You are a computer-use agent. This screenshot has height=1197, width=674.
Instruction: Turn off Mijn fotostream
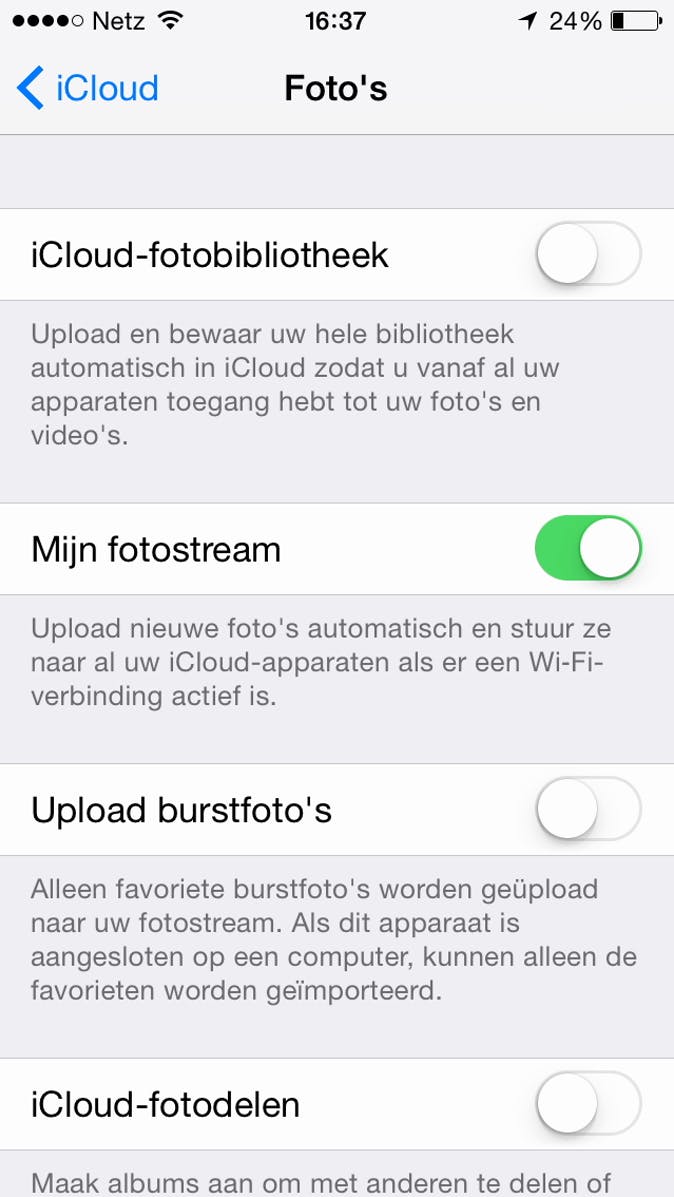pyautogui.click(x=587, y=549)
